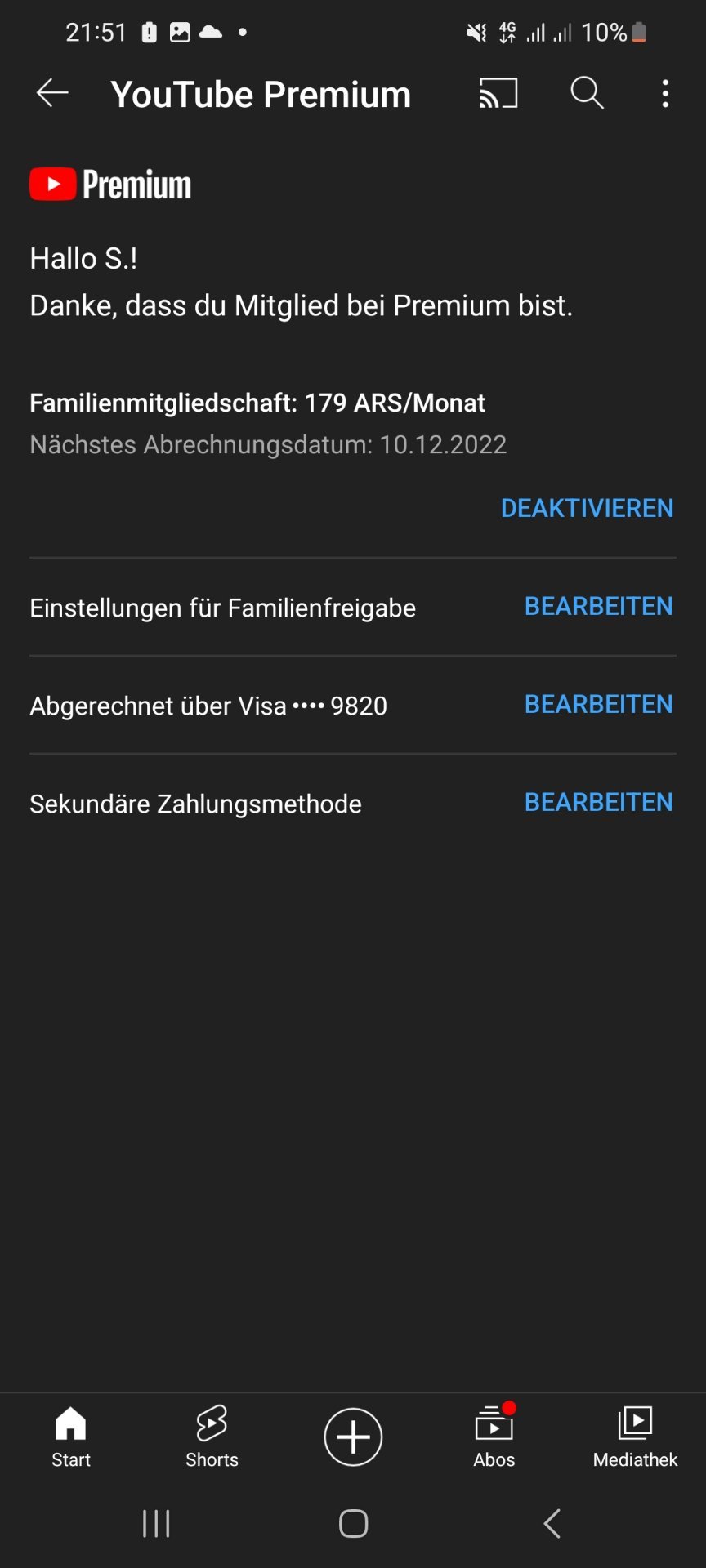Open search with the magnifier icon
This screenshot has height=1568, width=706.
click(x=587, y=93)
